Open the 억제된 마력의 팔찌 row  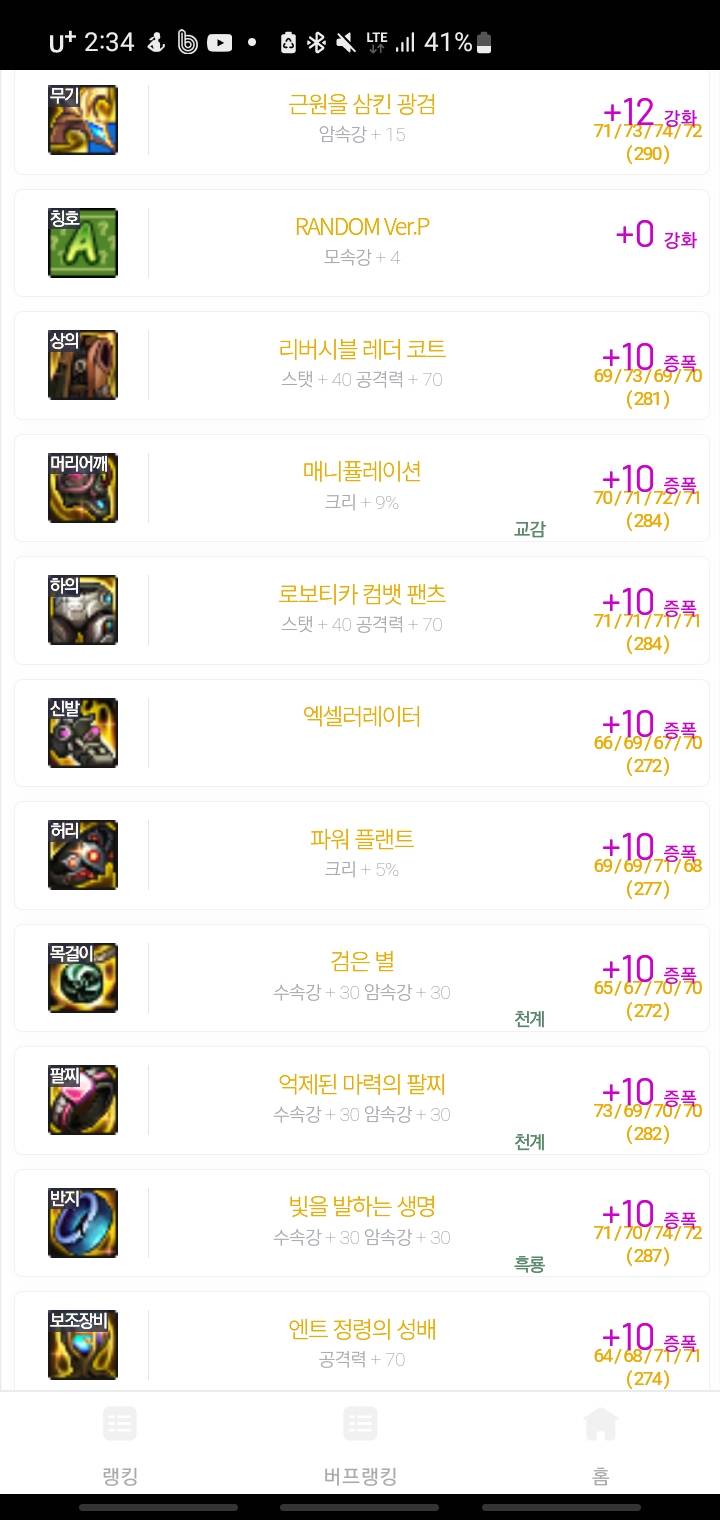tap(361, 1100)
